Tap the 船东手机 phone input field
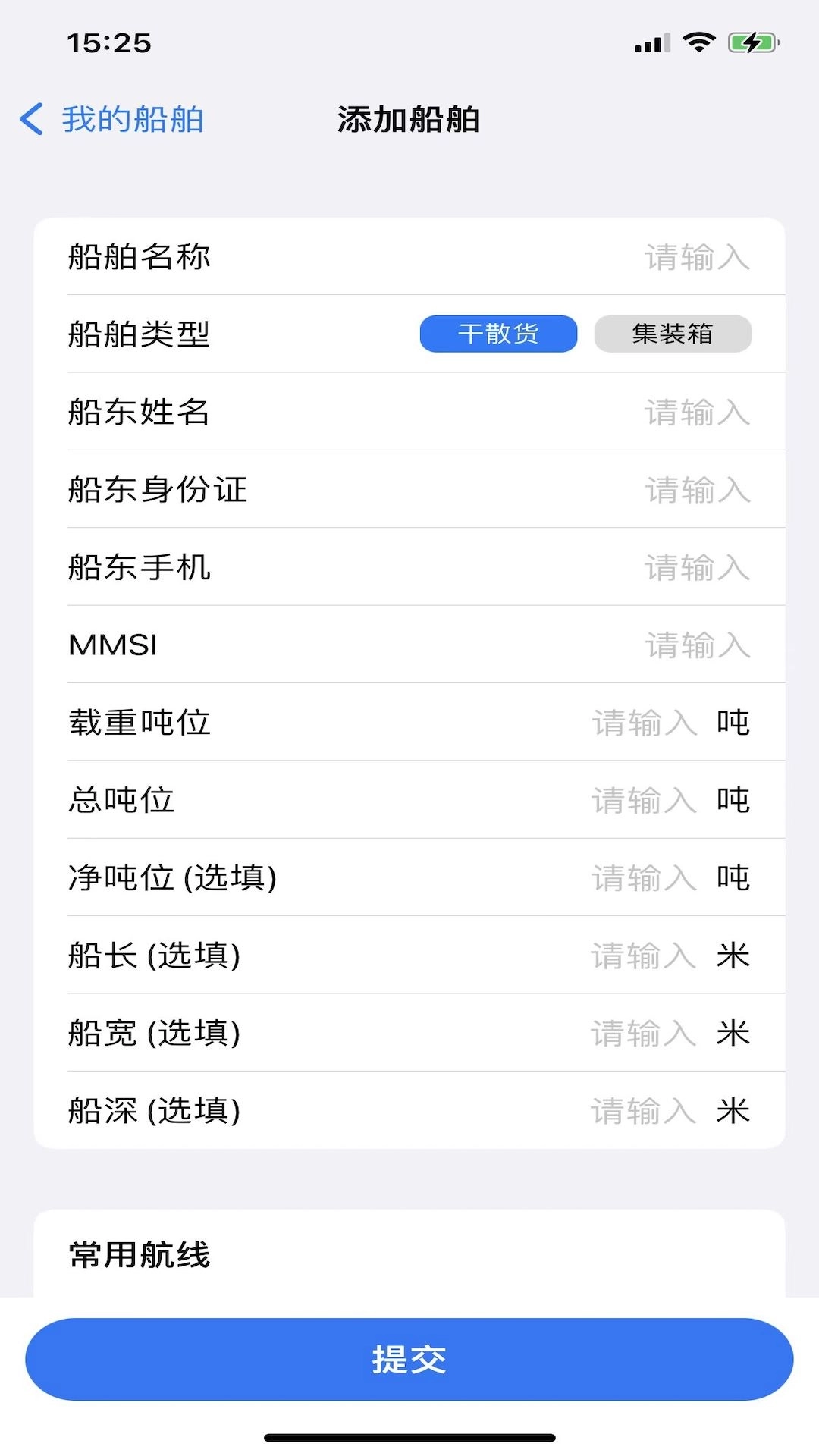819x1456 pixels. click(695, 569)
